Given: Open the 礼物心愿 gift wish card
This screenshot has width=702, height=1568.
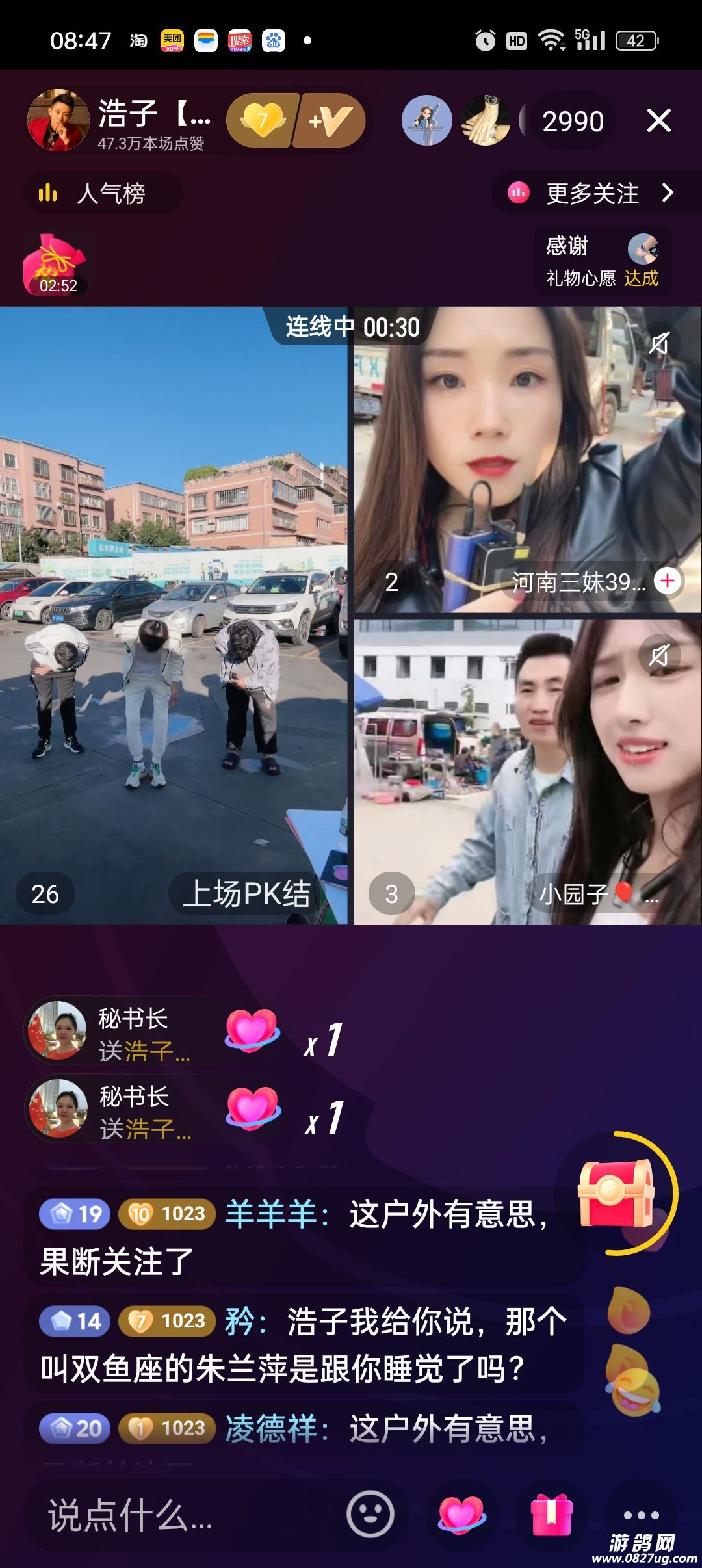Looking at the screenshot, I should point(602,261).
